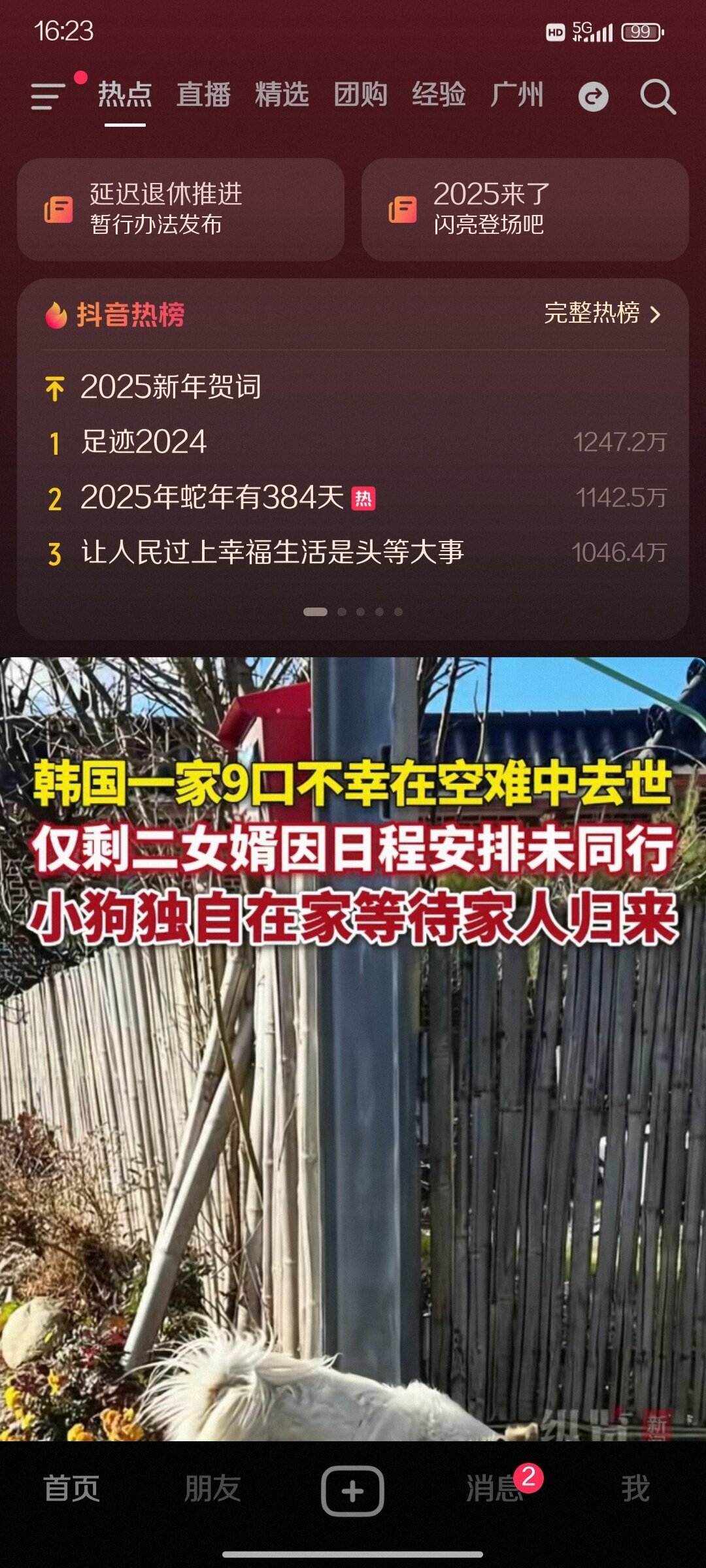Image resolution: width=706 pixels, height=1568 pixels.
Task: View the full hot list via 完整热榜
Action: (x=602, y=314)
